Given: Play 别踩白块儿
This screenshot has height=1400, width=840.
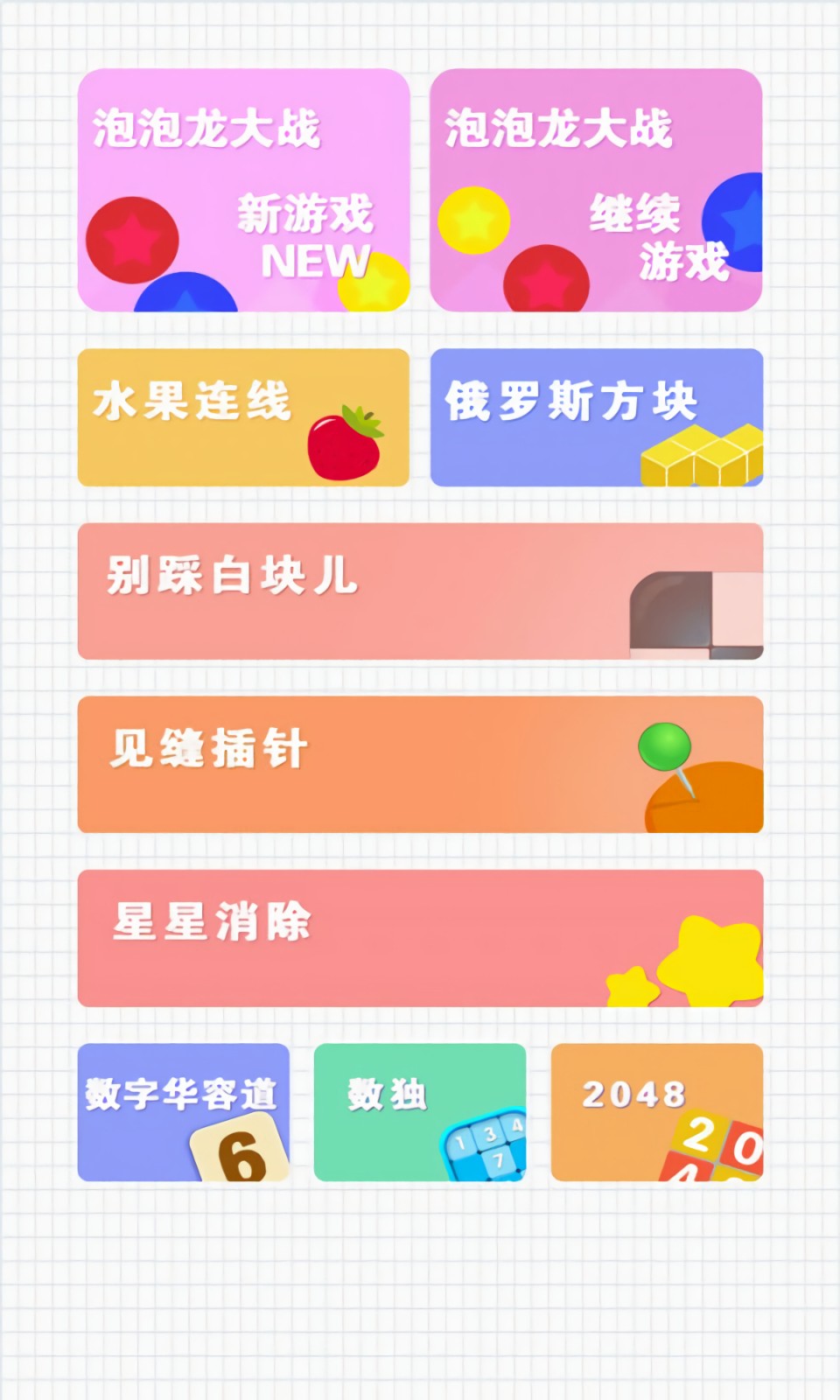Looking at the screenshot, I should 420,591.
